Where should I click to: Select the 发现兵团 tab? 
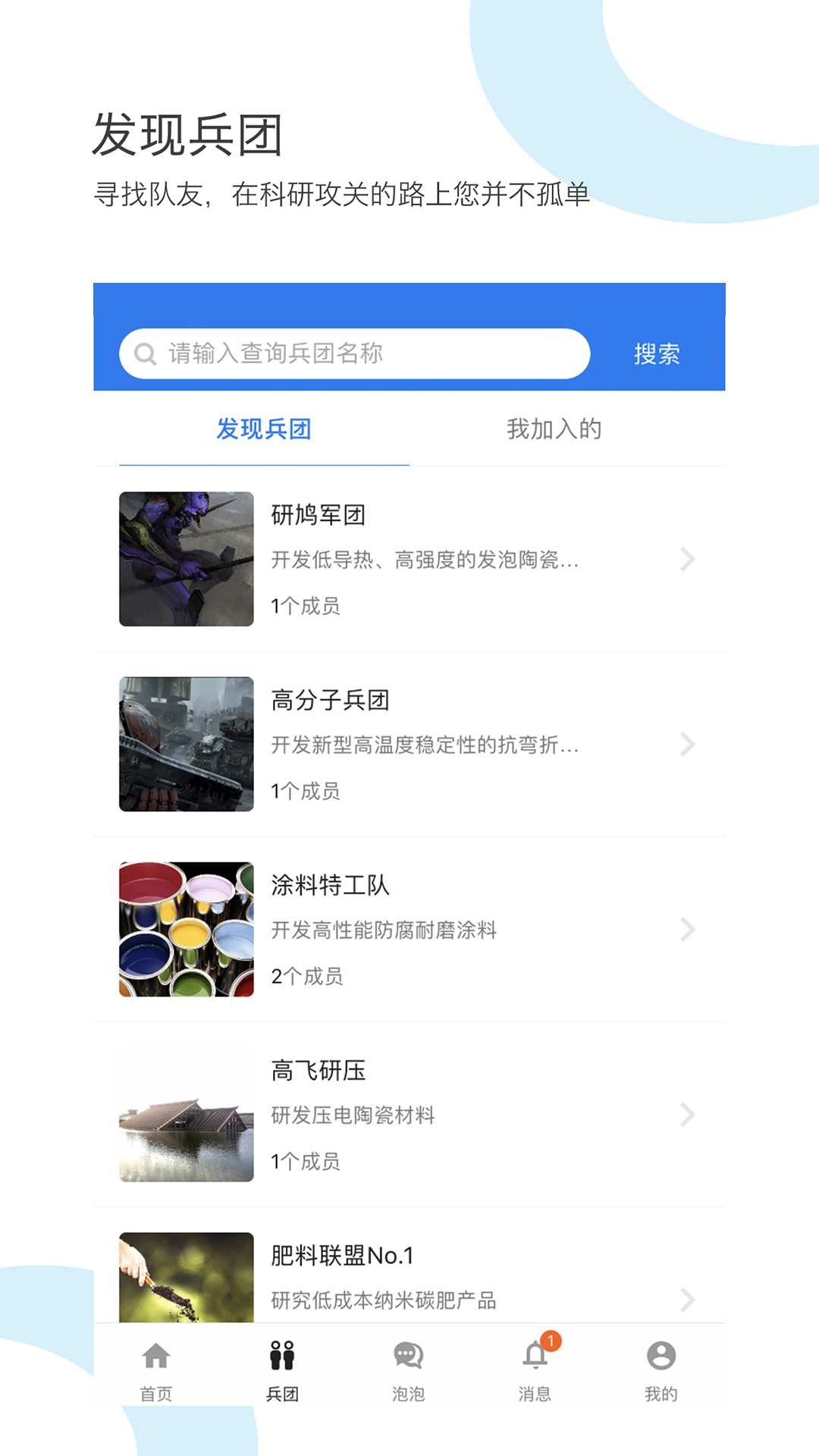264,429
